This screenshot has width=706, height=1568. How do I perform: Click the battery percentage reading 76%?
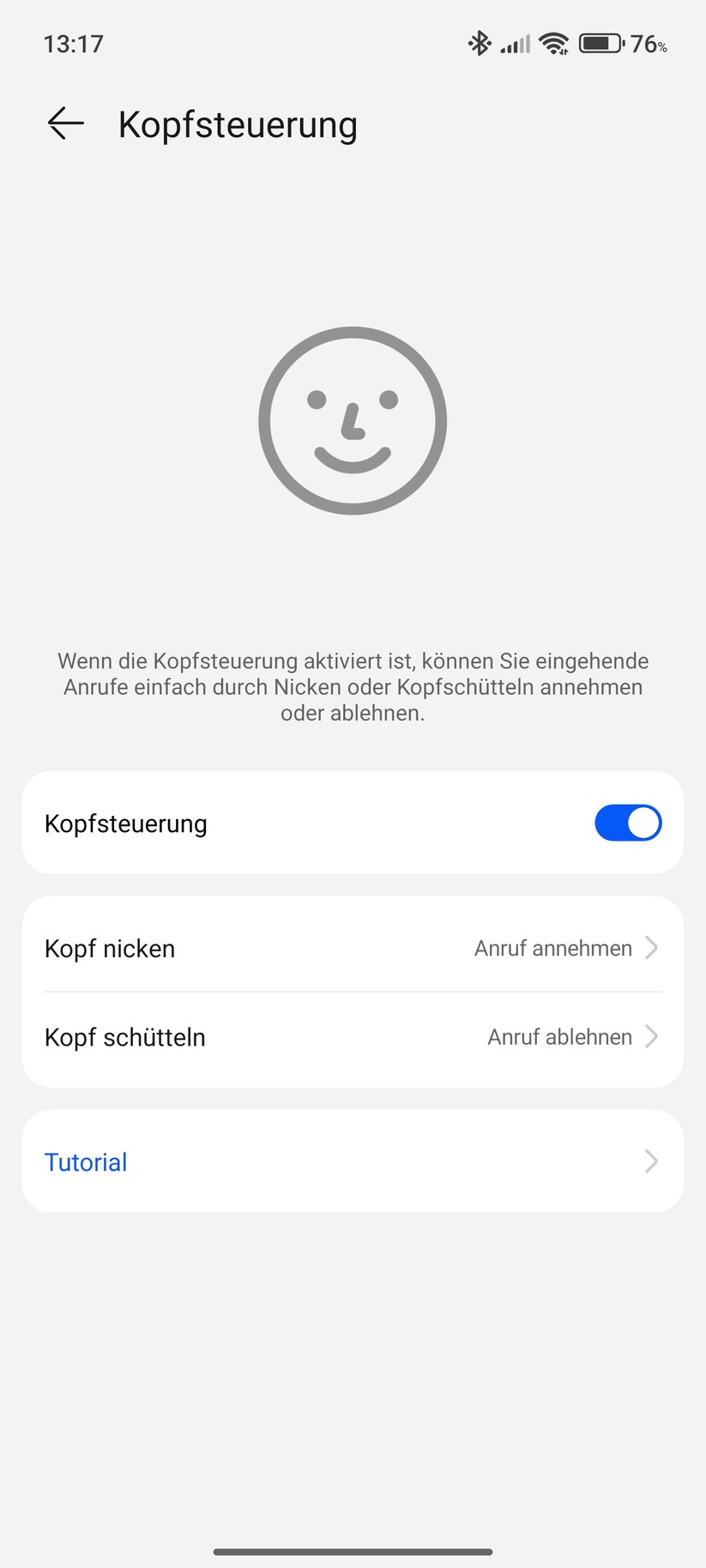(x=648, y=45)
